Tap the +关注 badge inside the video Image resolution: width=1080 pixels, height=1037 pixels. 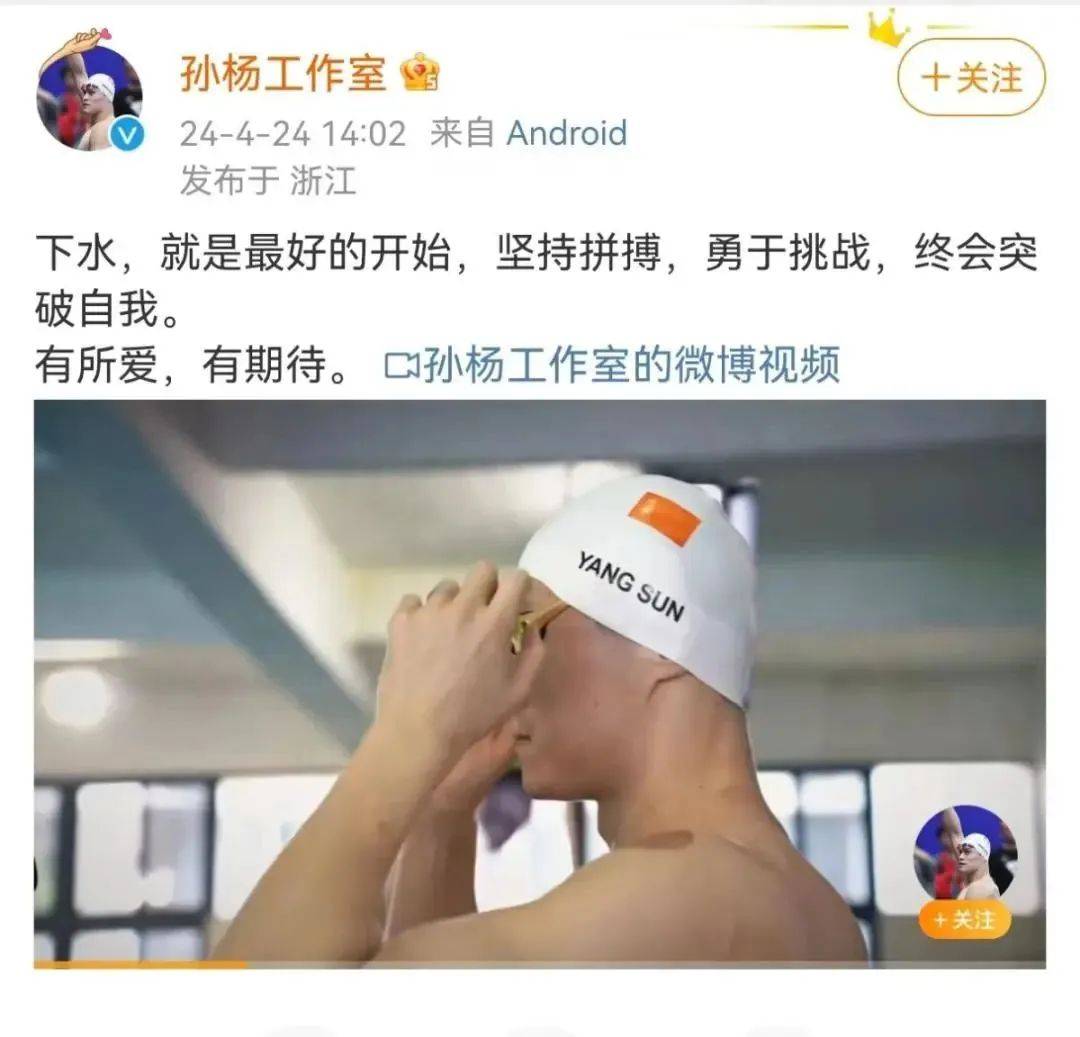point(965,920)
